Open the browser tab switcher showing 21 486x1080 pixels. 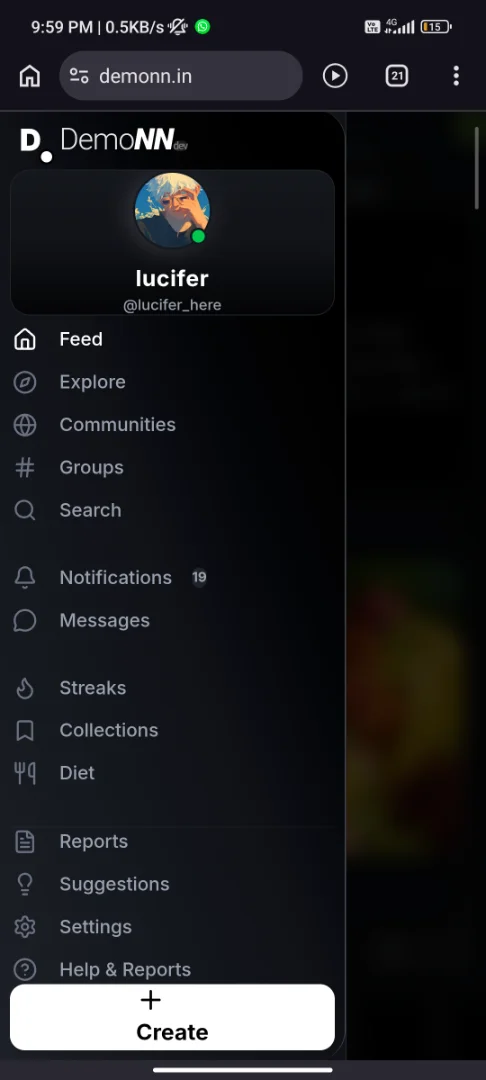coord(397,76)
